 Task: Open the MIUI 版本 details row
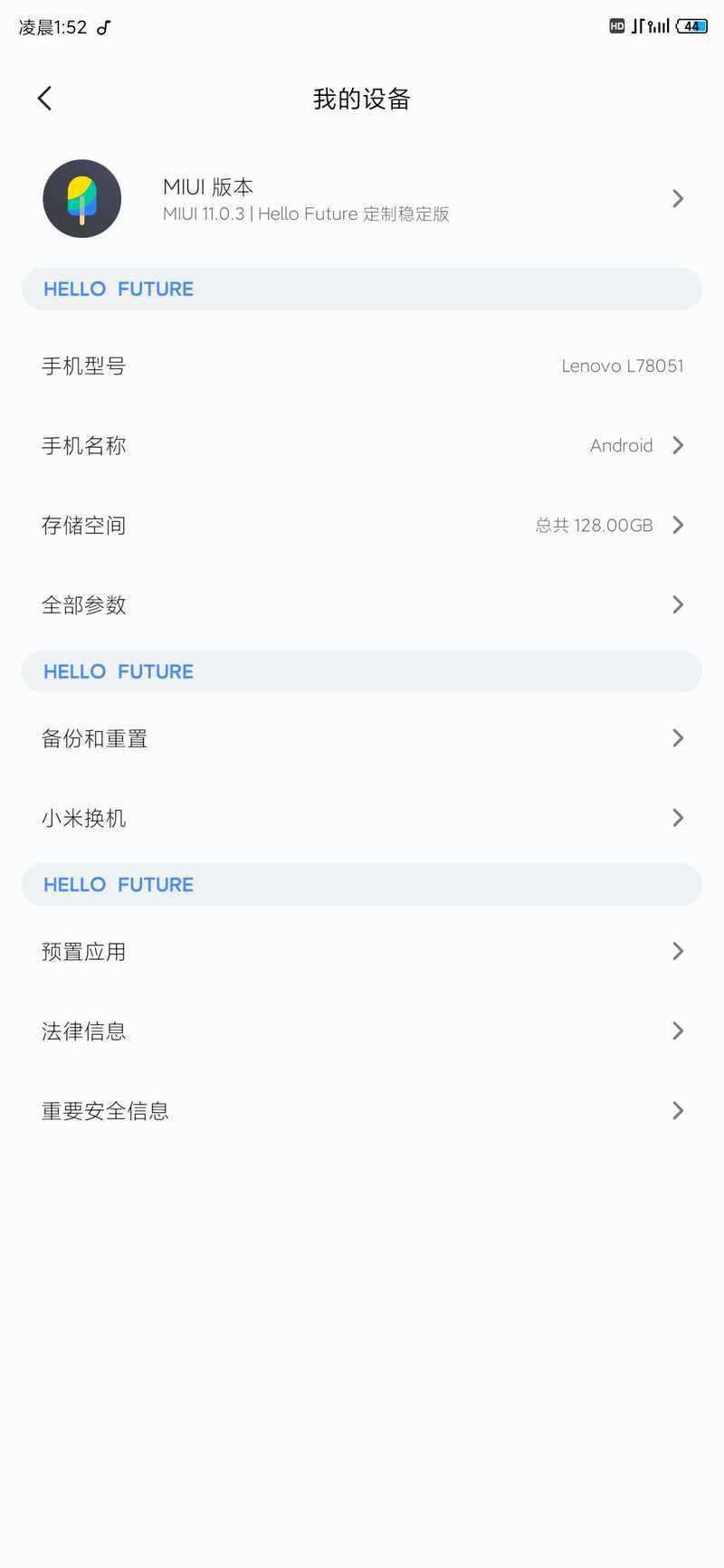click(x=362, y=199)
